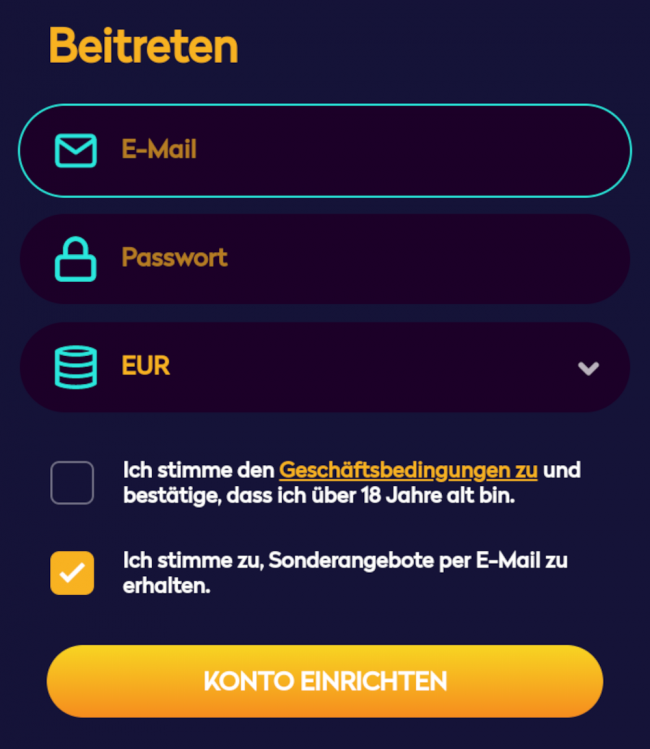Open the Geschäftsbedingungen link
The image size is (650, 749).
click(x=408, y=470)
